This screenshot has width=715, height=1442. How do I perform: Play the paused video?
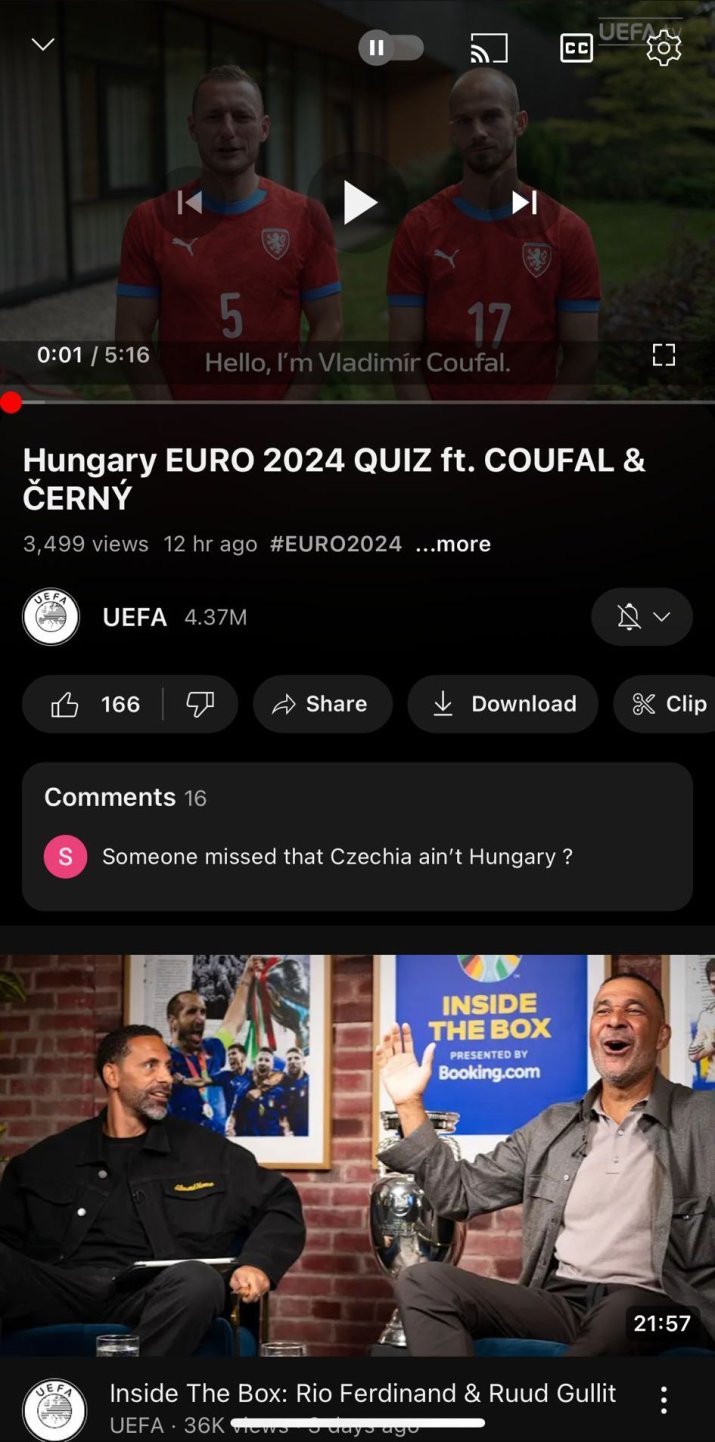pos(358,203)
